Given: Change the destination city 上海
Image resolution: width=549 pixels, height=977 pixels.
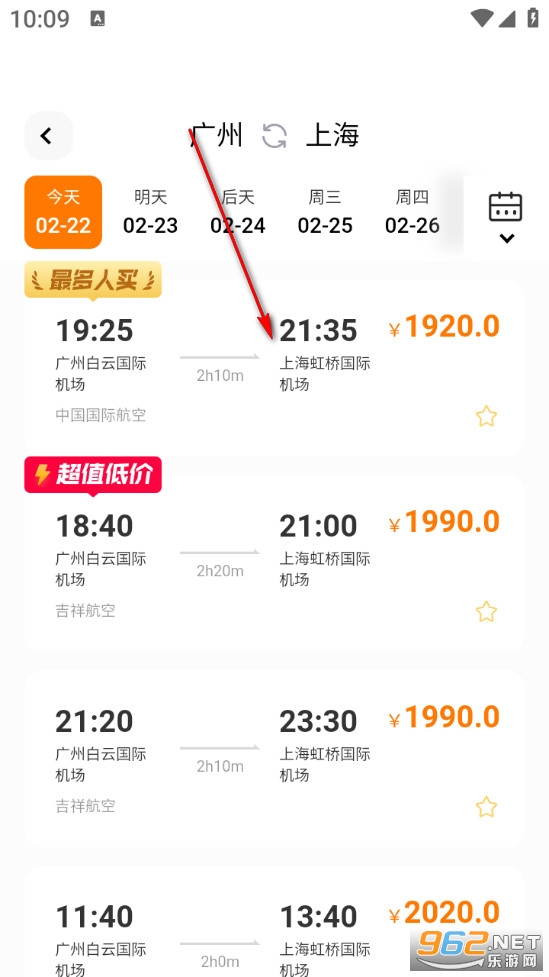Looking at the screenshot, I should 333,135.
